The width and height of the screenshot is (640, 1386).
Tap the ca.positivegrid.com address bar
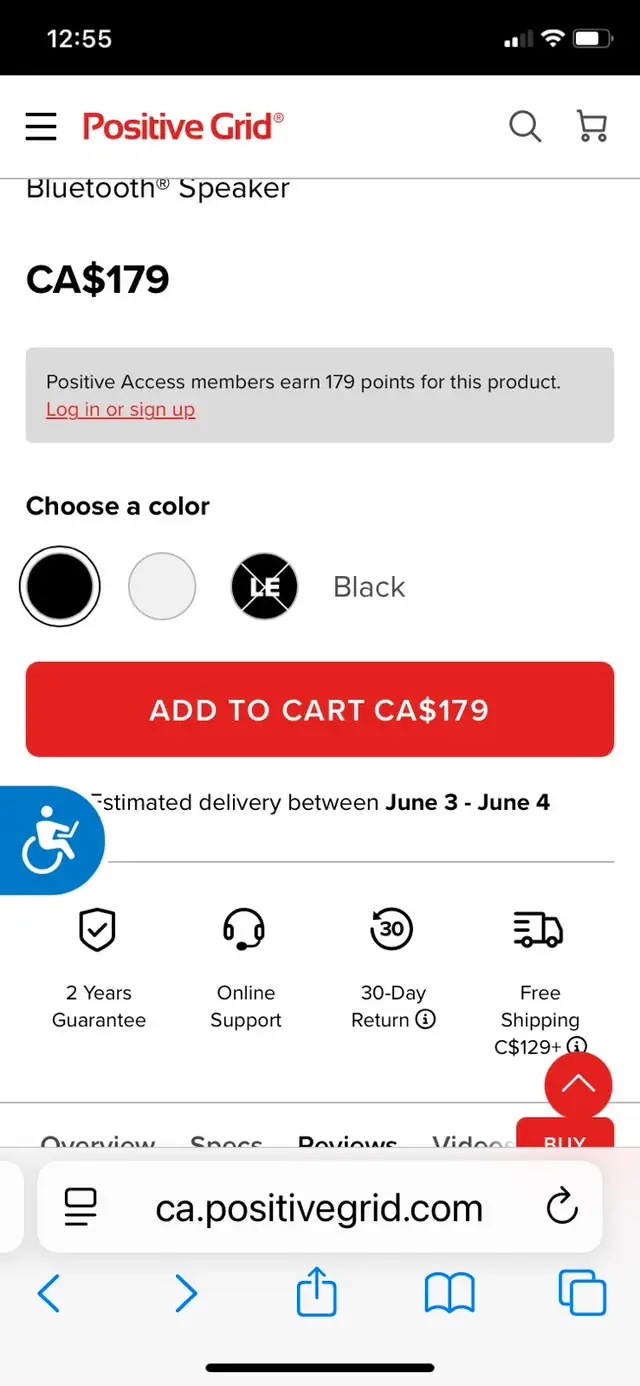tap(320, 1207)
